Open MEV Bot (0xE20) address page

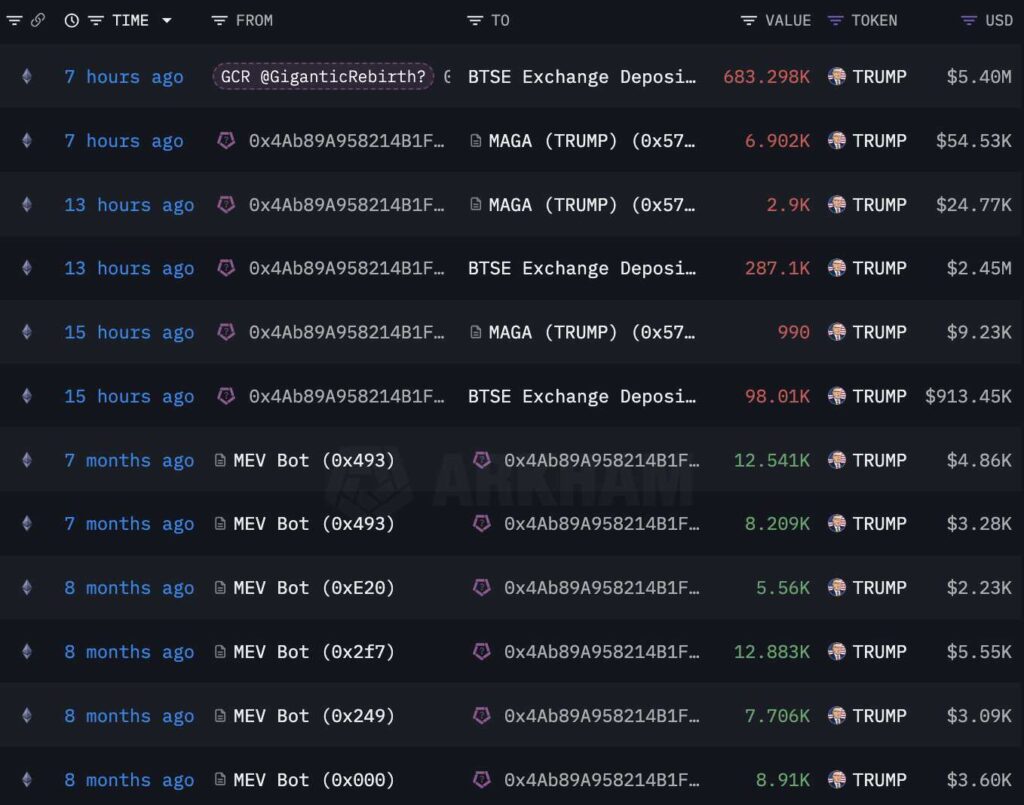[313, 588]
